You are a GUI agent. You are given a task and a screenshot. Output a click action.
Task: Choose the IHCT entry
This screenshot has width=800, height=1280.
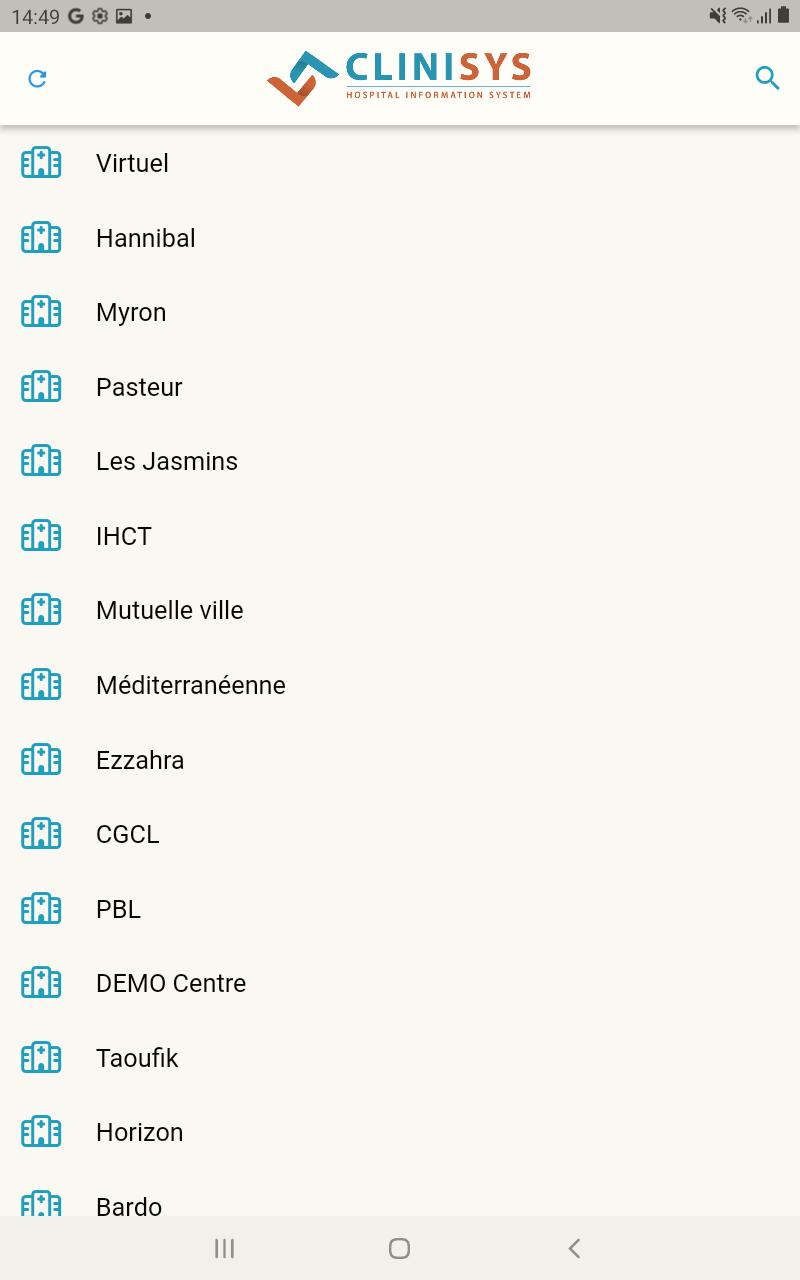pos(124,536)
